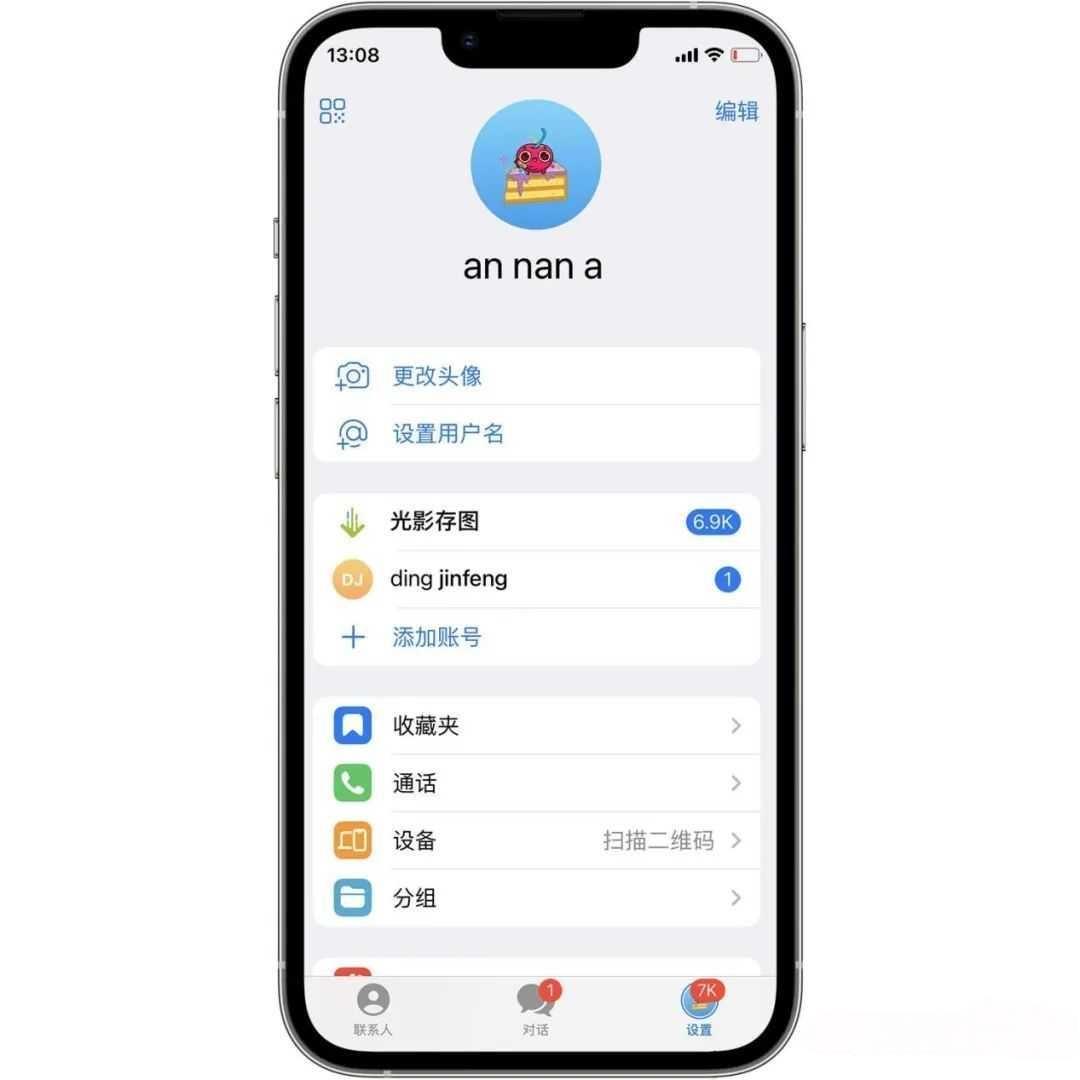
Task: Open the QR code icon
Action: pyautogui.click(x=332, y=111)
